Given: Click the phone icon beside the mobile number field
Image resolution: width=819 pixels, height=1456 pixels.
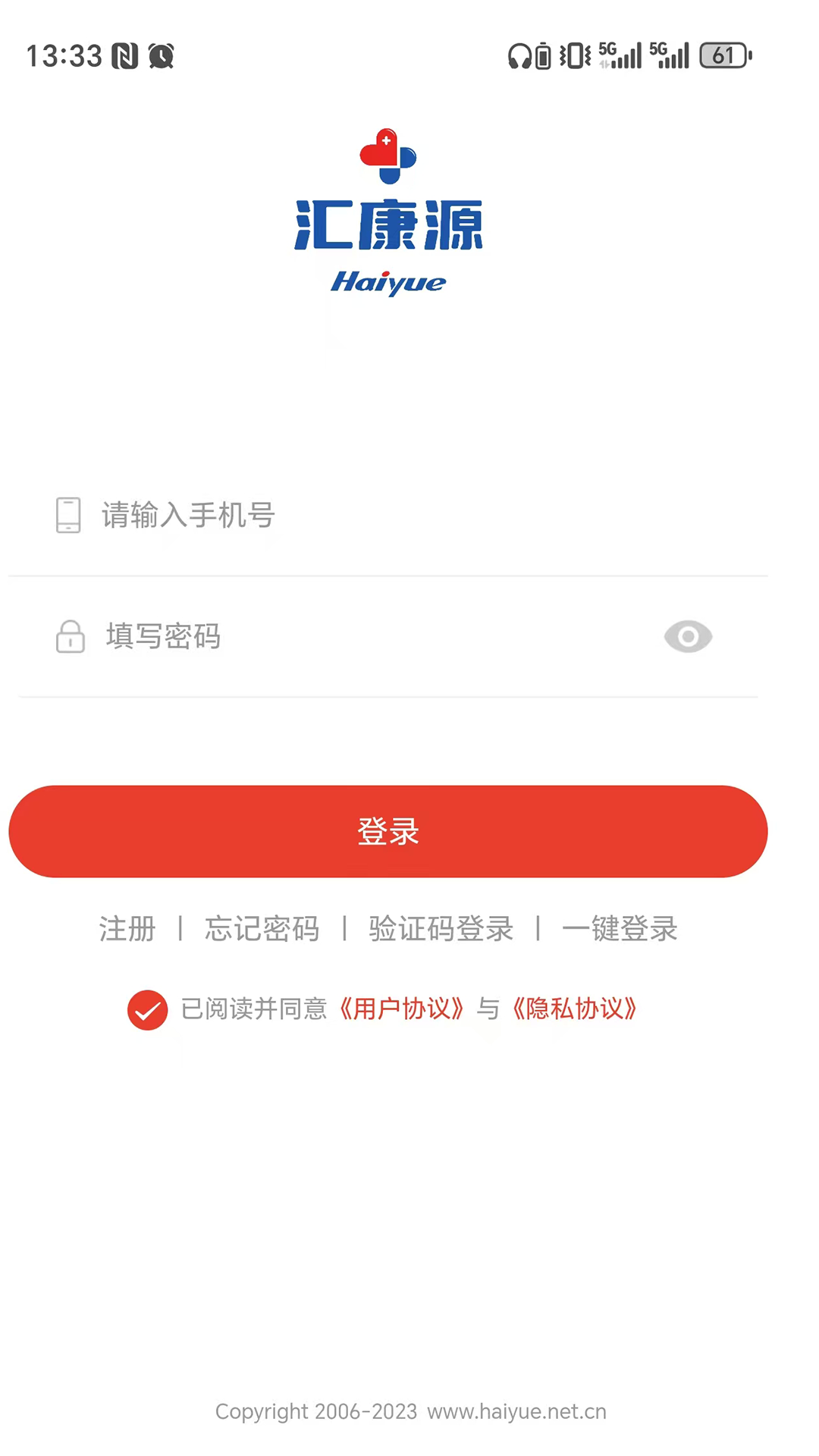Looking at the screenshot, I should [68, 516].
